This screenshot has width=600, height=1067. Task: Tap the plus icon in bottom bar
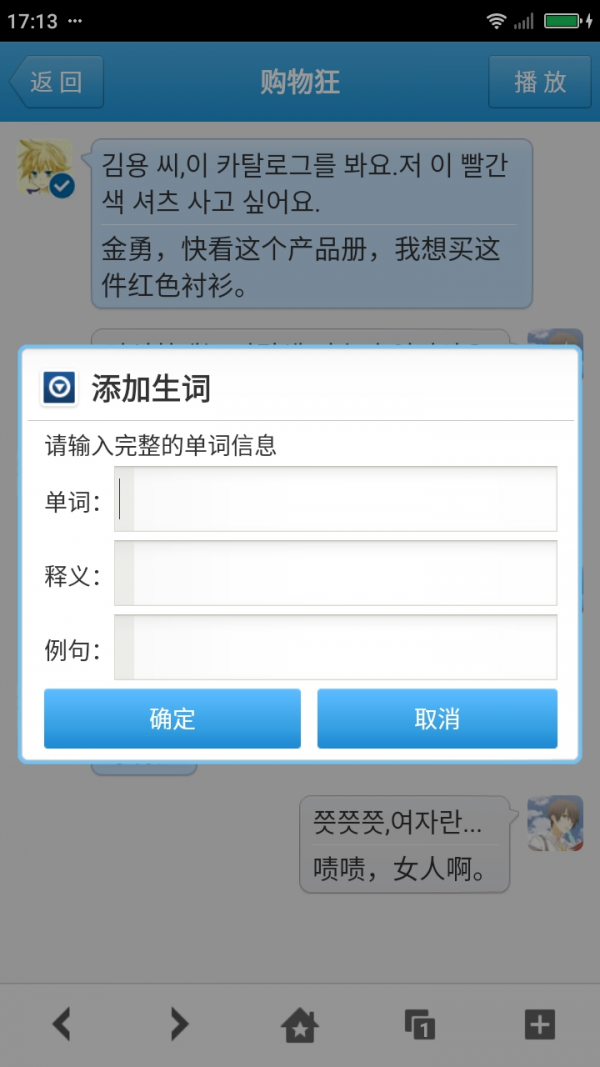tap(539, 1024)
